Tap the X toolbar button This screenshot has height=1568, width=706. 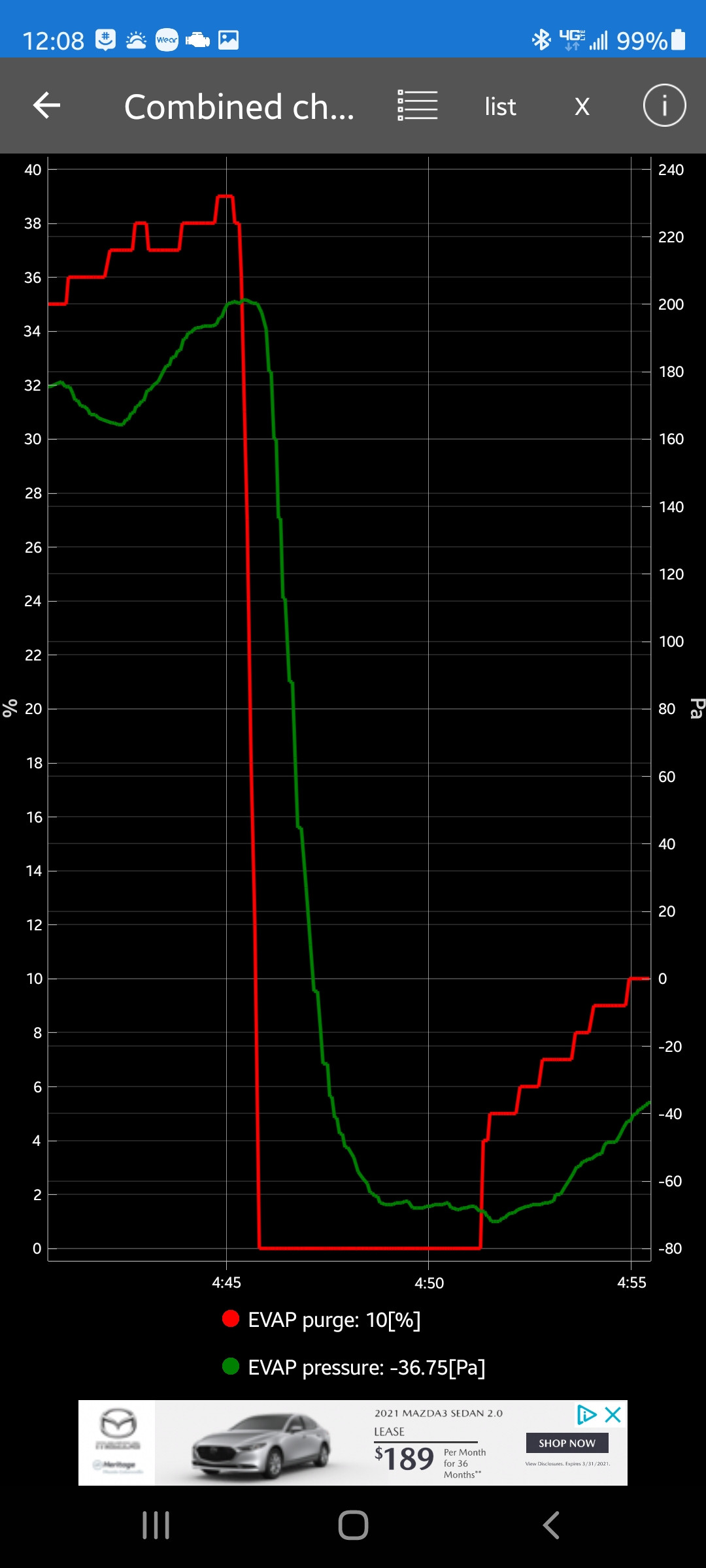(582, 106)
